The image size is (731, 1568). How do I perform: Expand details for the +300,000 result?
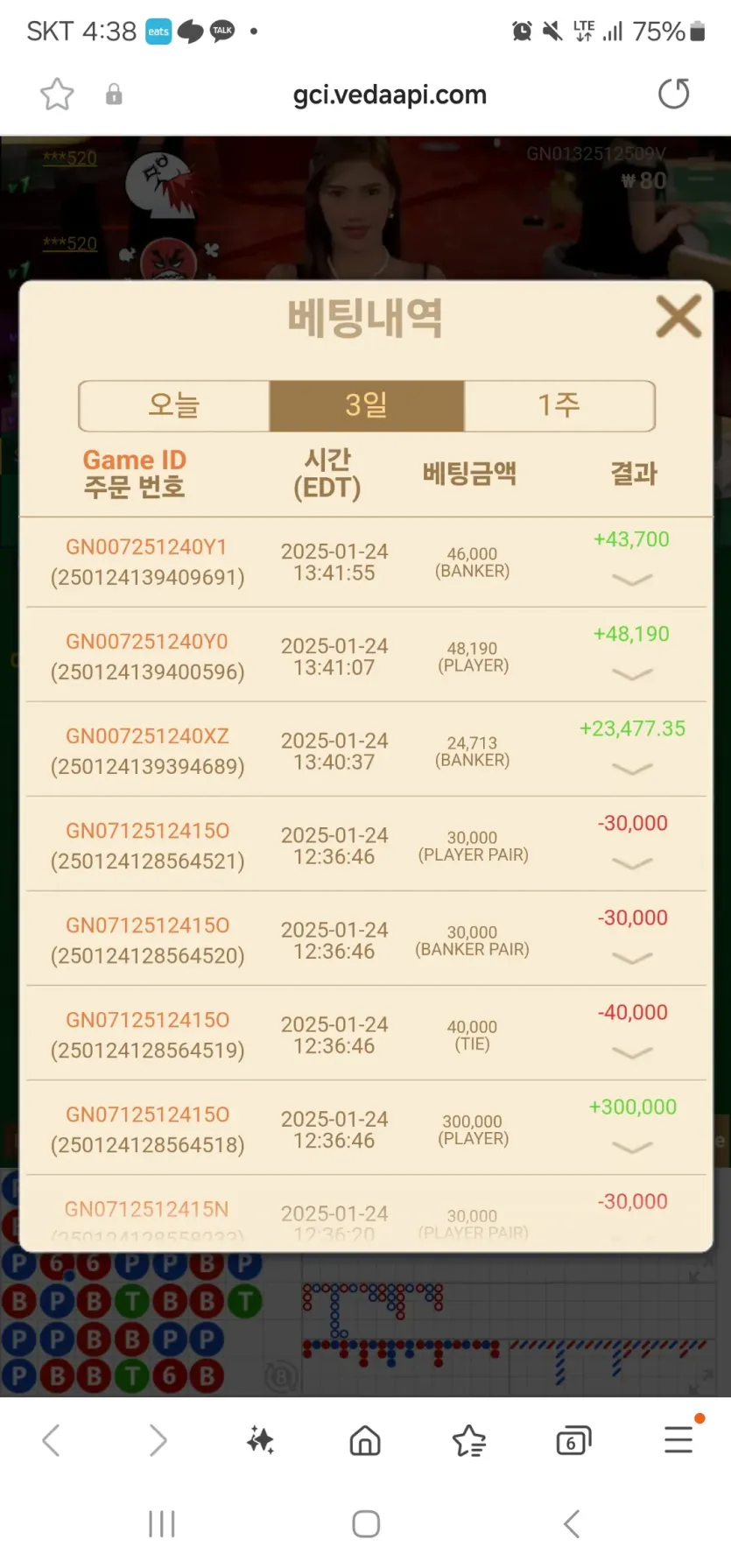coord(632,1147)
